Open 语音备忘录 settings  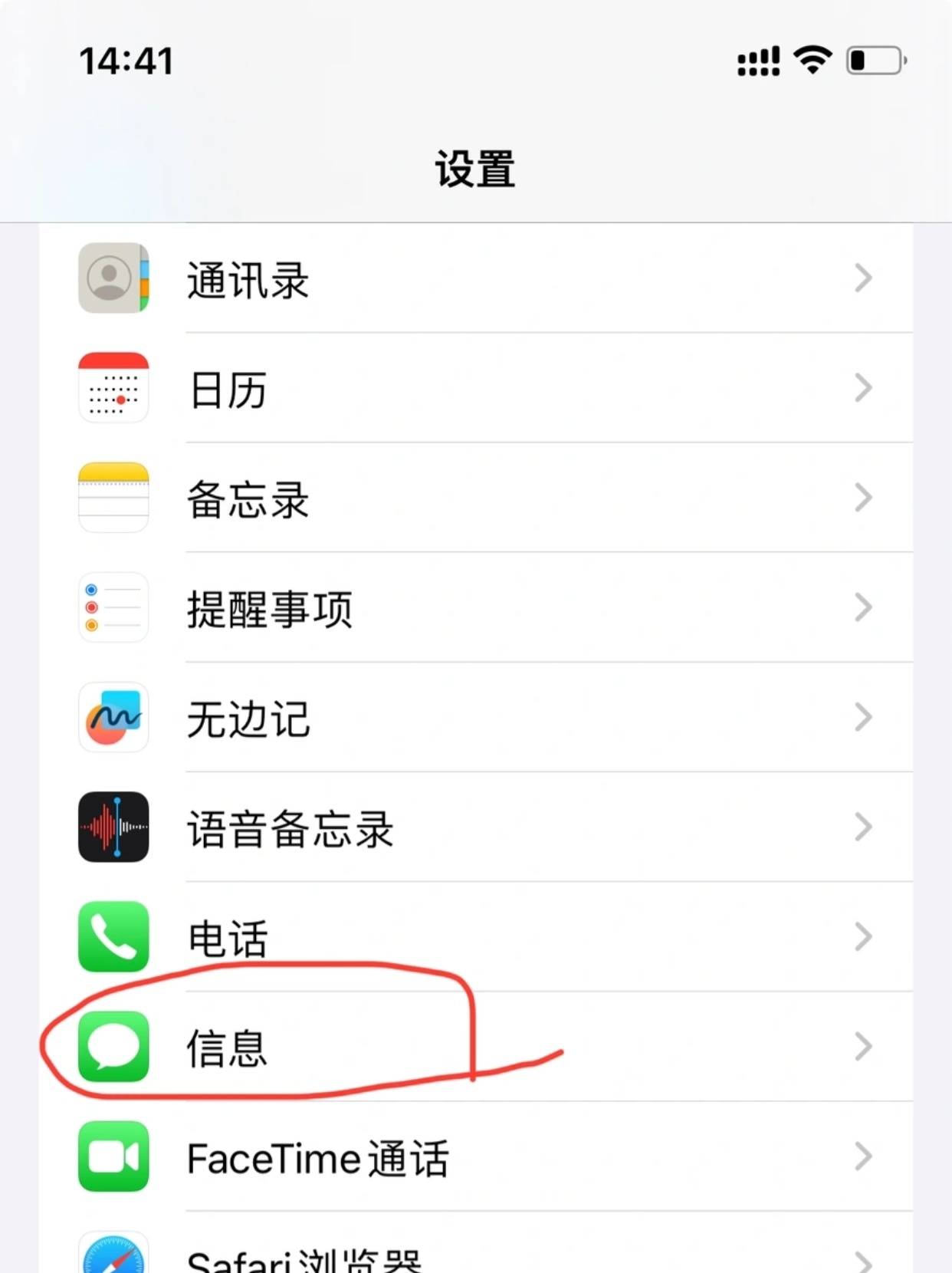coord(475,827)
